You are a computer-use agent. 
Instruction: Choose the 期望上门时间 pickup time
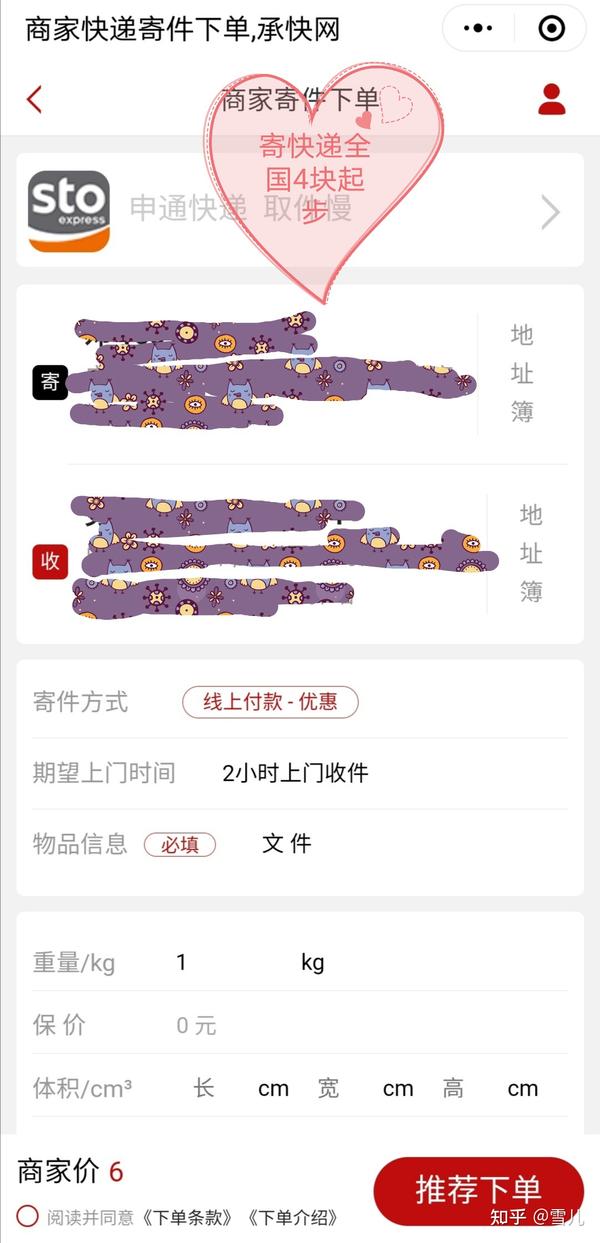pos(300,773)
